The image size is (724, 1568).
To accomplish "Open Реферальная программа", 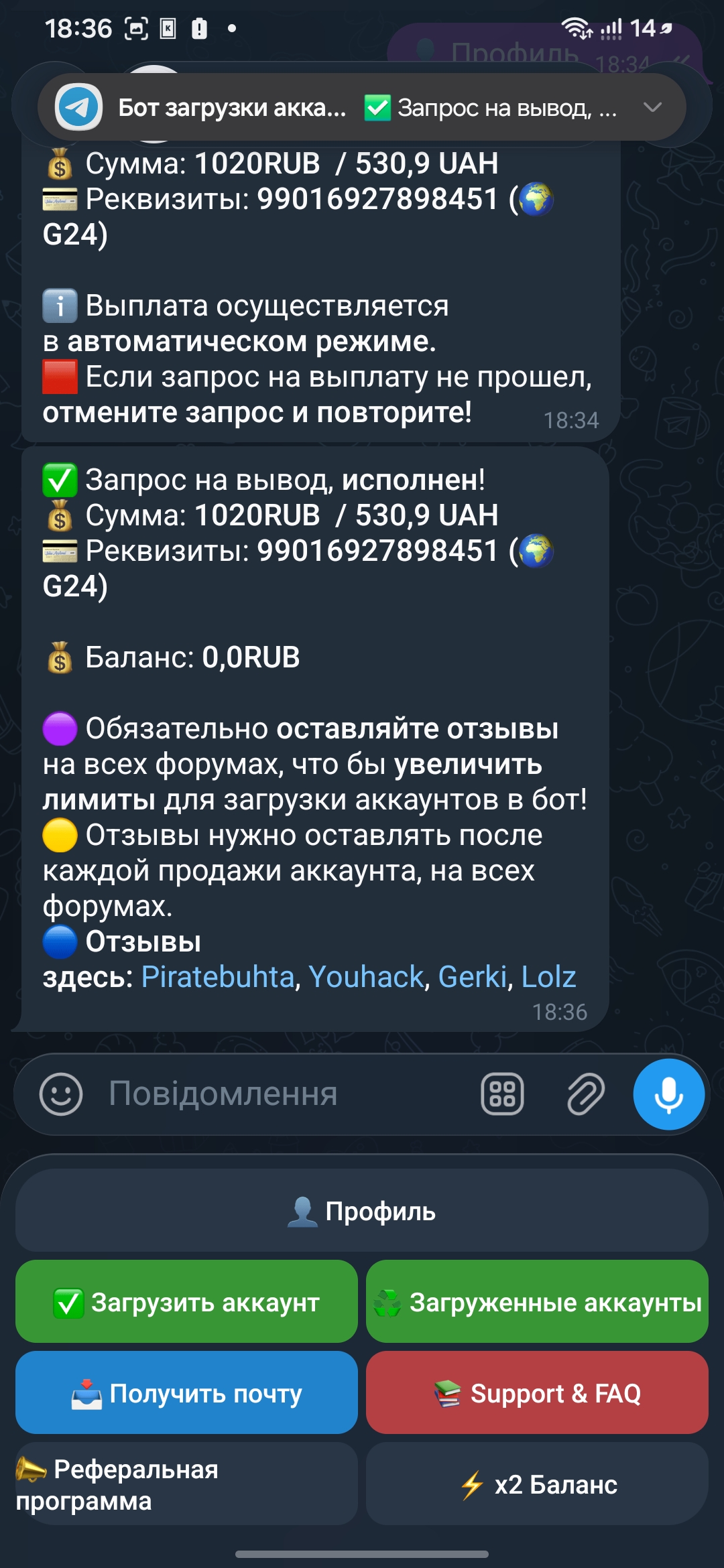I will [x=186, y=1484].
